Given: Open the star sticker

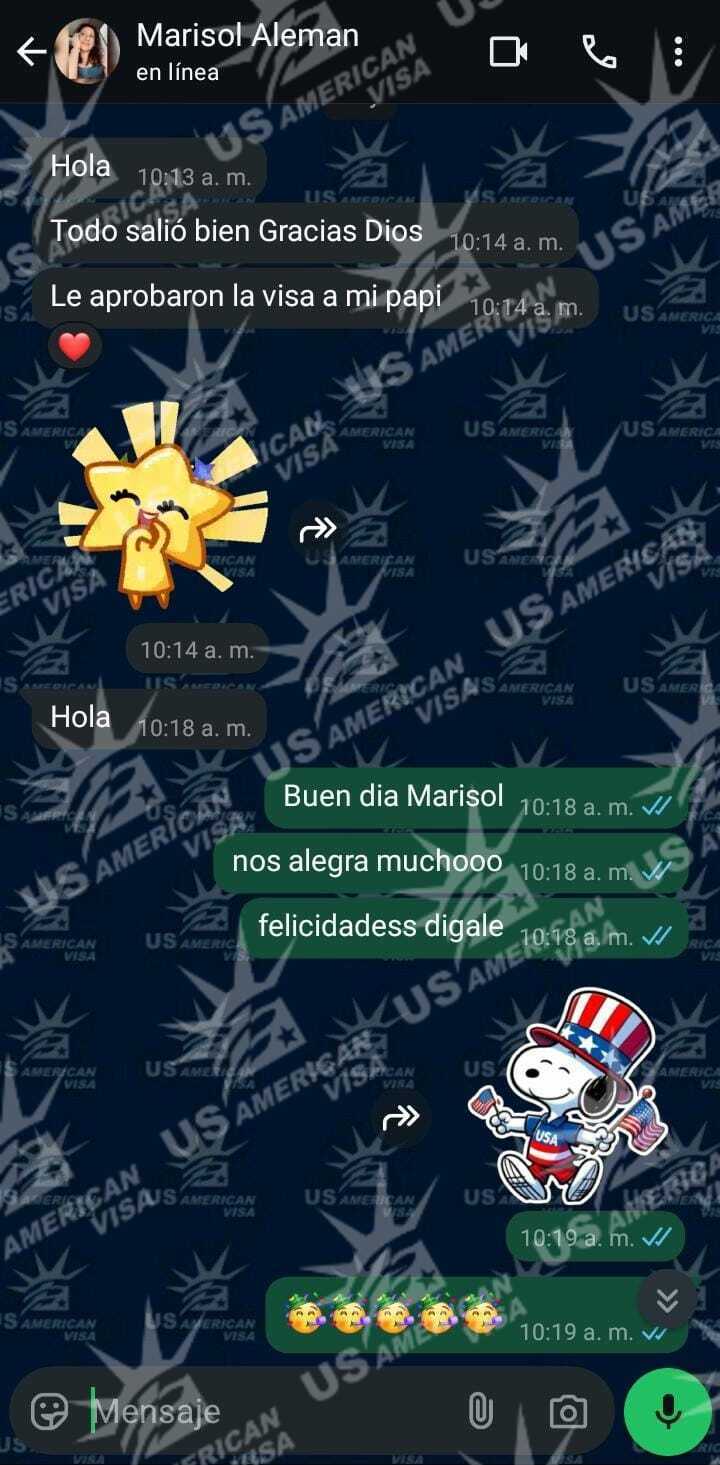Looking at the screenshot, I should pyautogui.click(x=165, y=505).
